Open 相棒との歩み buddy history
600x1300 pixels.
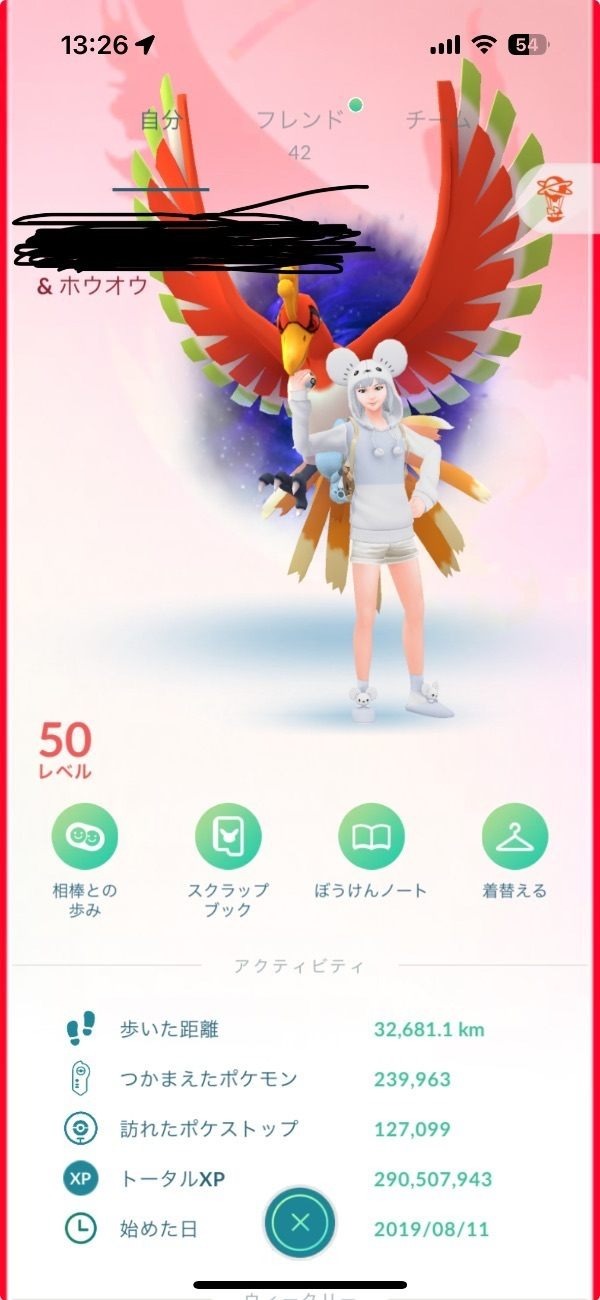84,837
